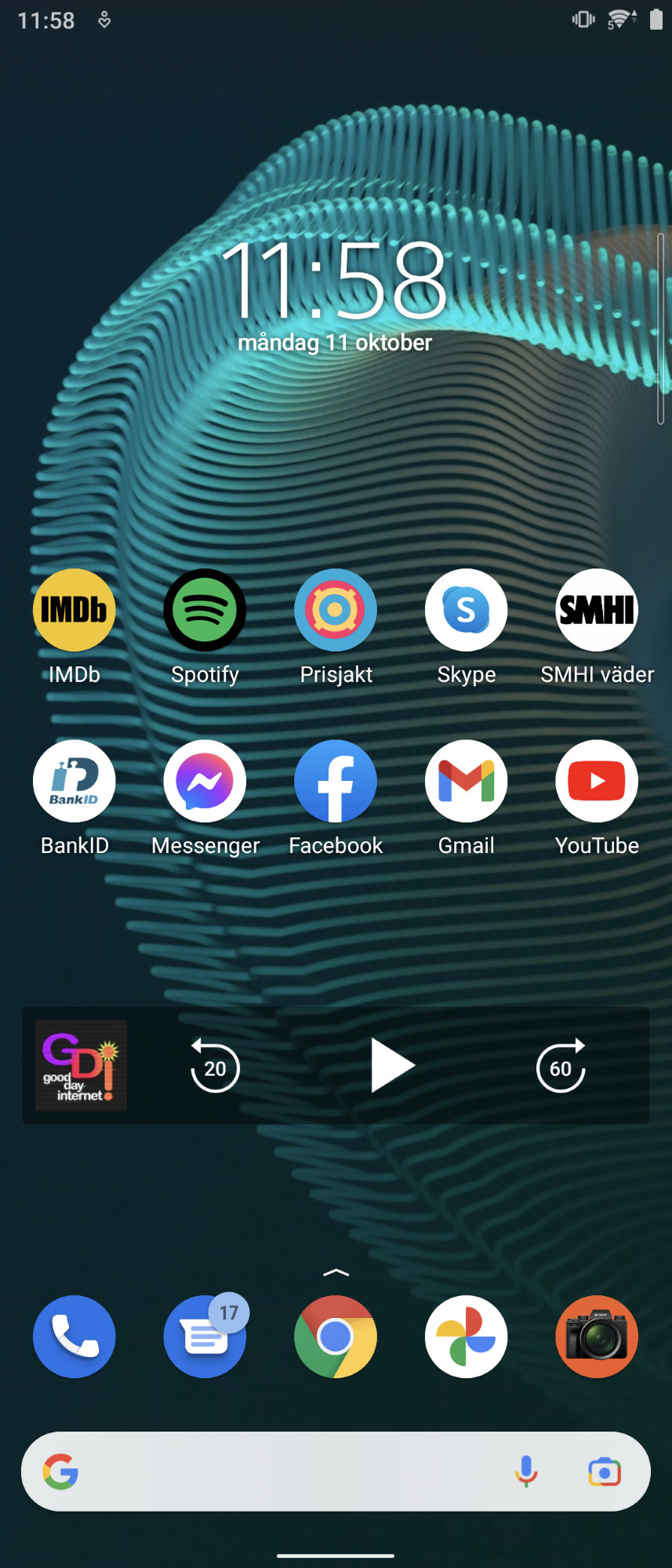The width and height of the screenshot is (672, 1568).
Task: Play the podcast in the widget
Action: [391, 1065]
